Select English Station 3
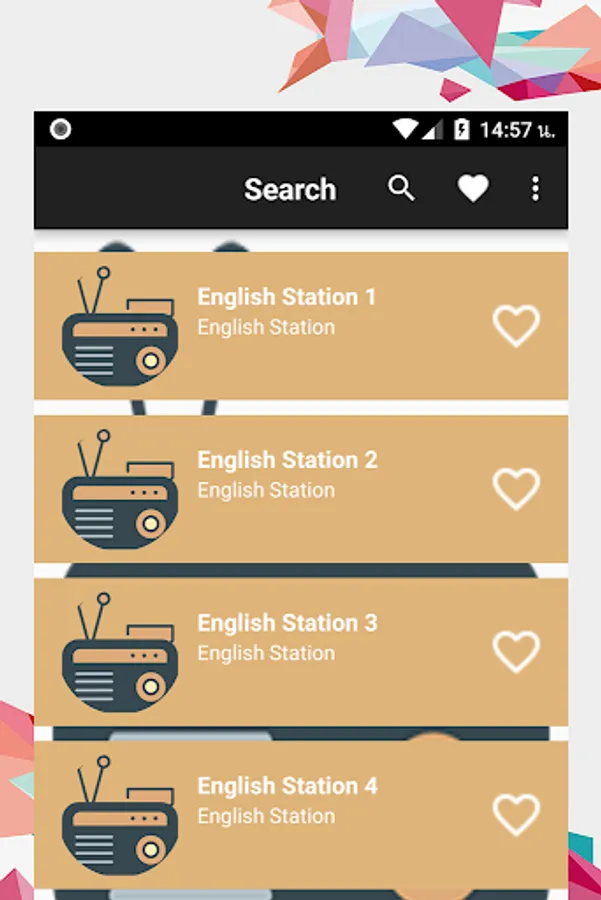 (287, 637)
